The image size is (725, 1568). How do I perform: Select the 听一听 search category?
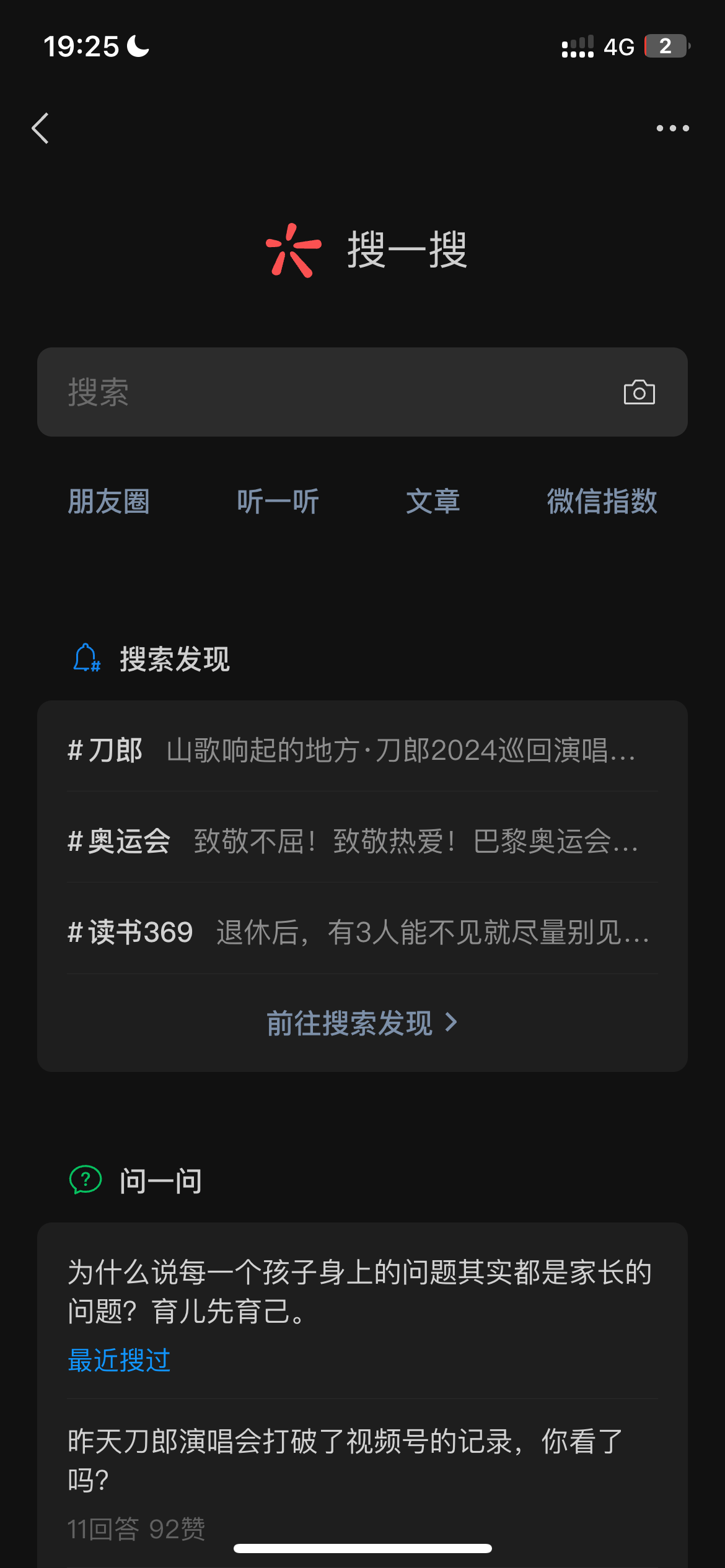tap(278, 502)
